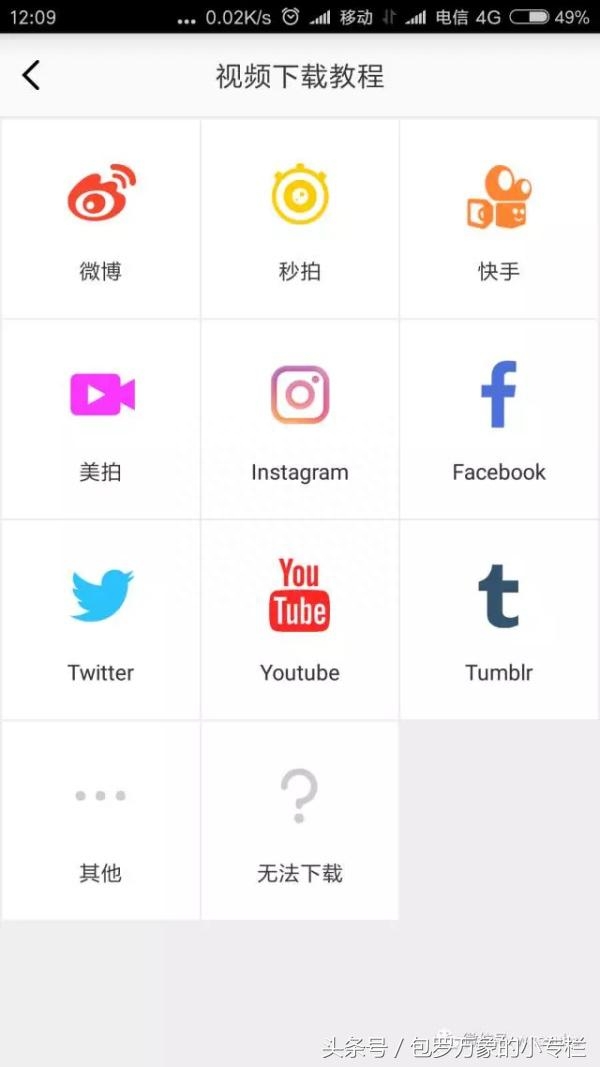Open the Youtube download tutorial

coord(300,619)
